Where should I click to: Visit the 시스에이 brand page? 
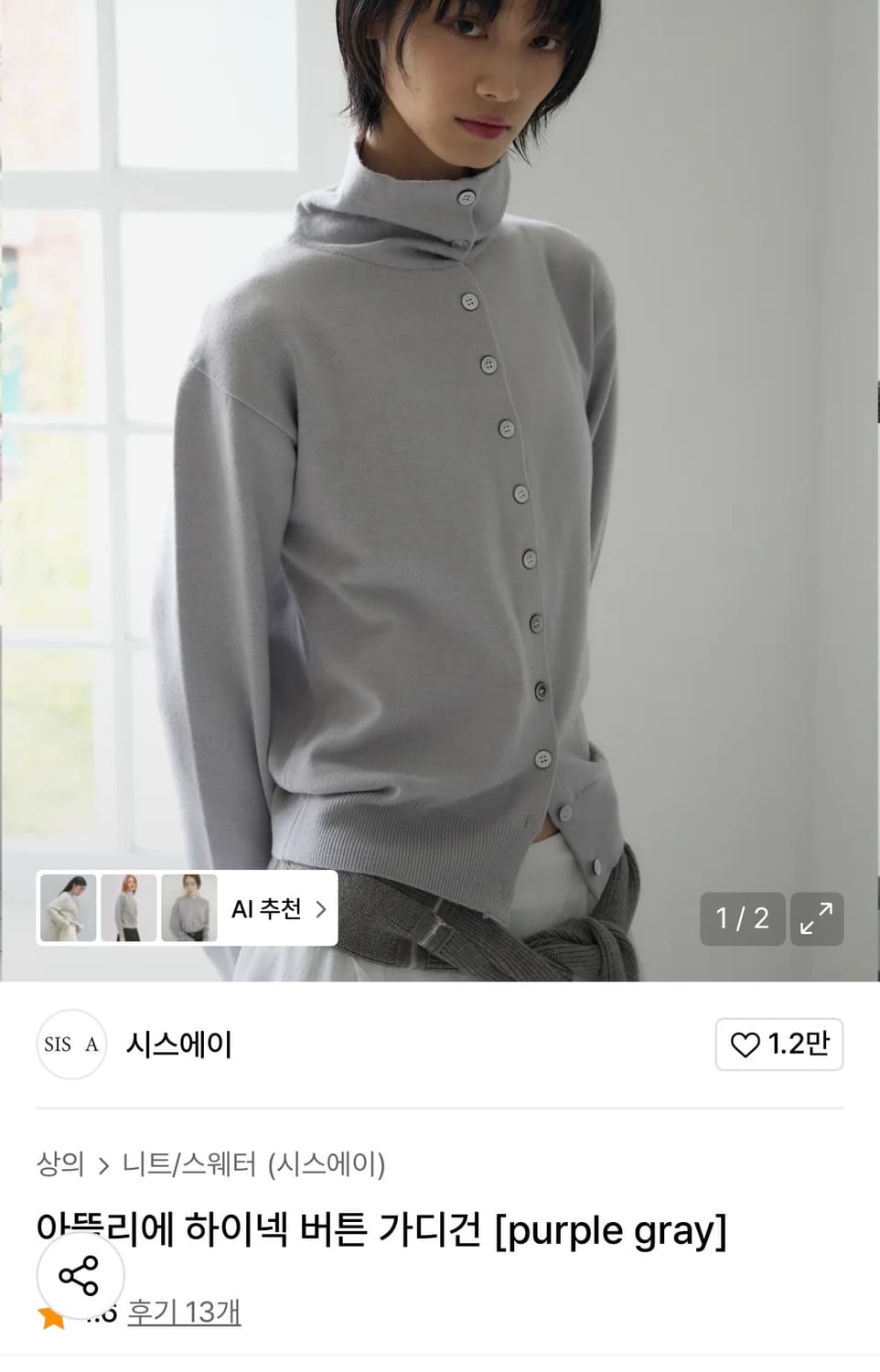178,1044
